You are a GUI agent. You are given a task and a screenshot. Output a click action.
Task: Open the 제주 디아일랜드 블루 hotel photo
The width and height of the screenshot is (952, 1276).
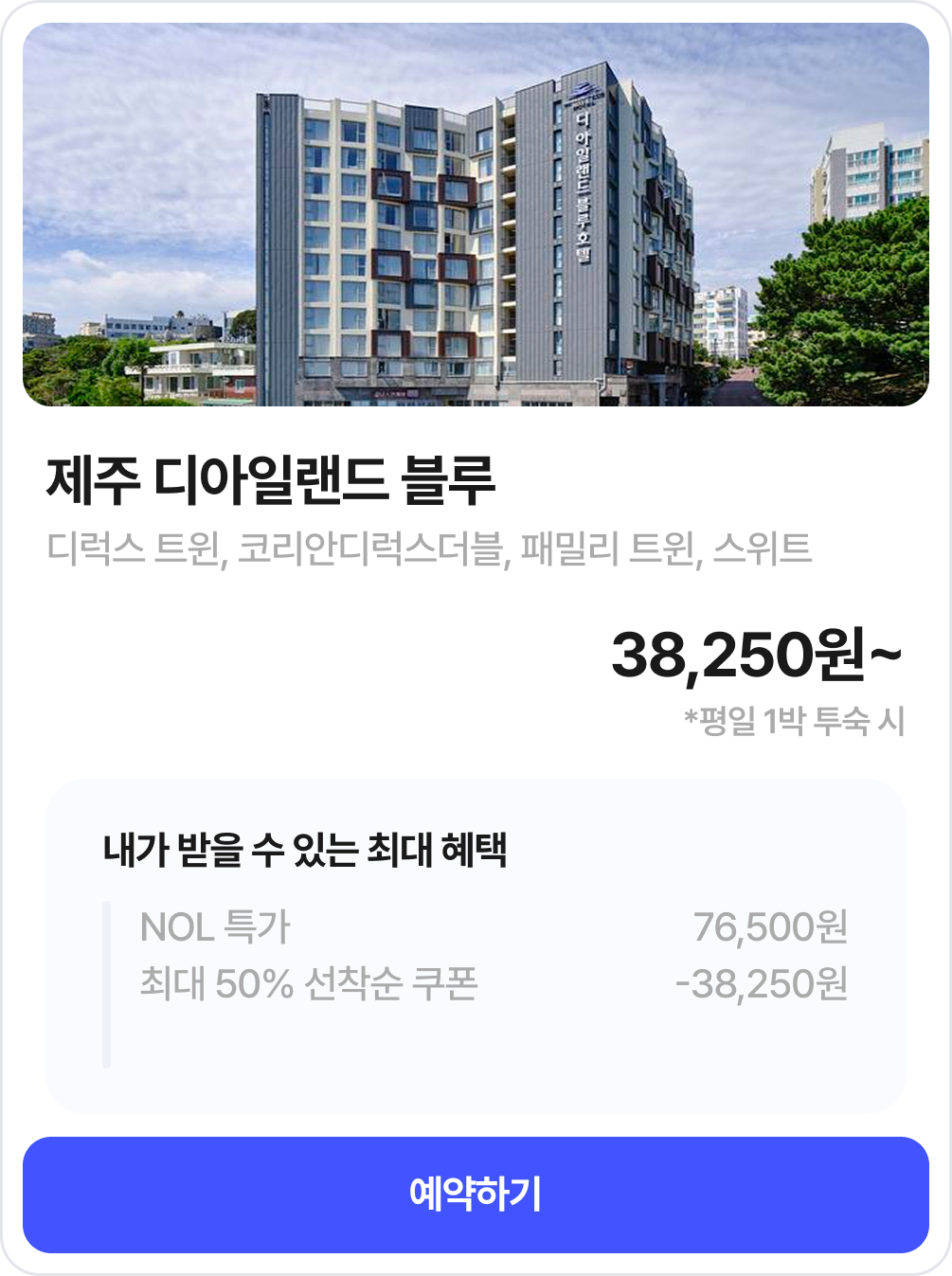[476, 215]
